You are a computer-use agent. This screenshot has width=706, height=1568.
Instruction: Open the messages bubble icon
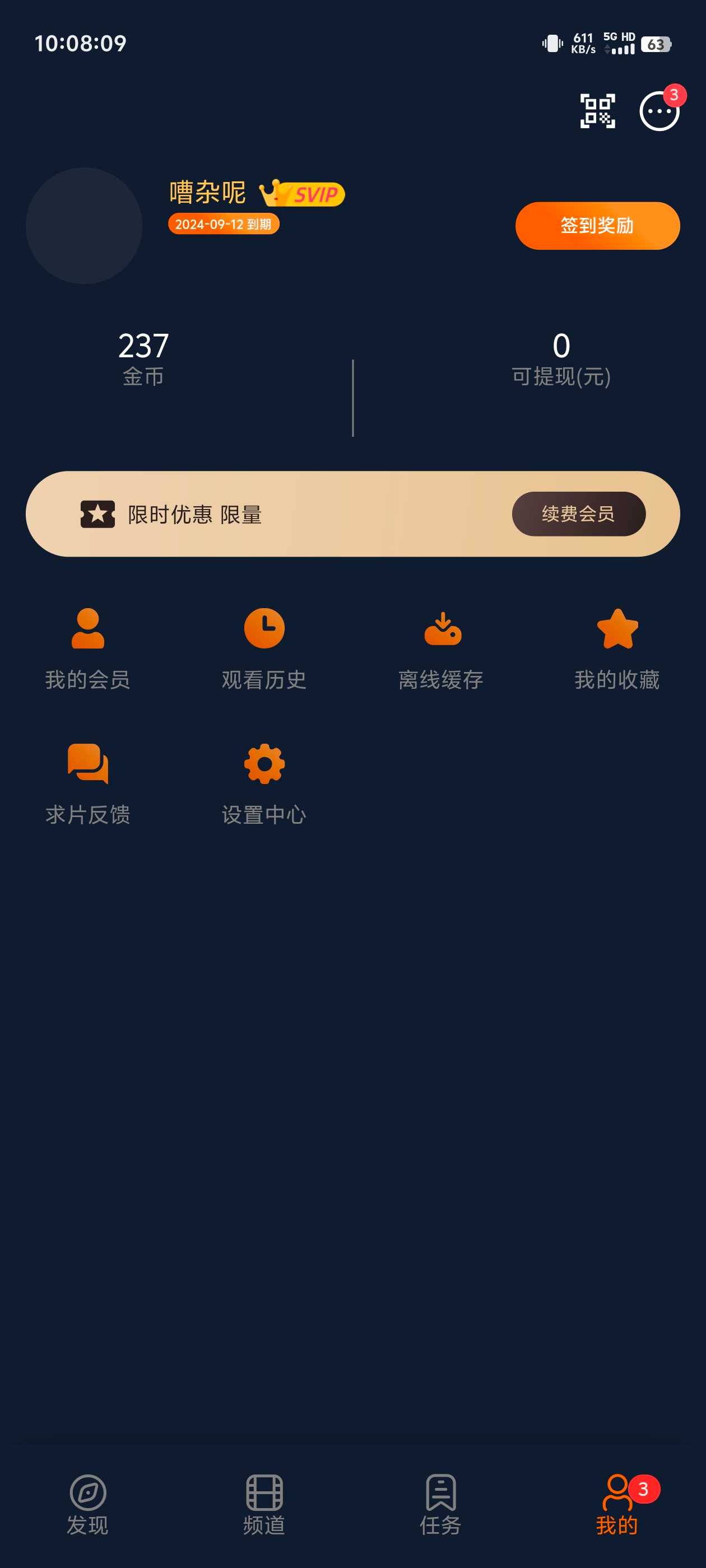coord(659,111)
